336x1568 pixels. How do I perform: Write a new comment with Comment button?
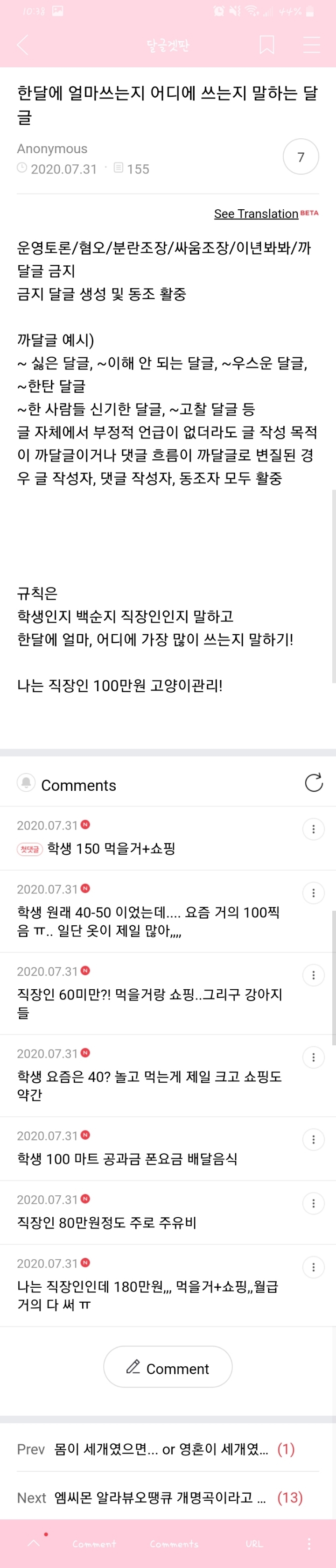click(x=168, y=1369)
